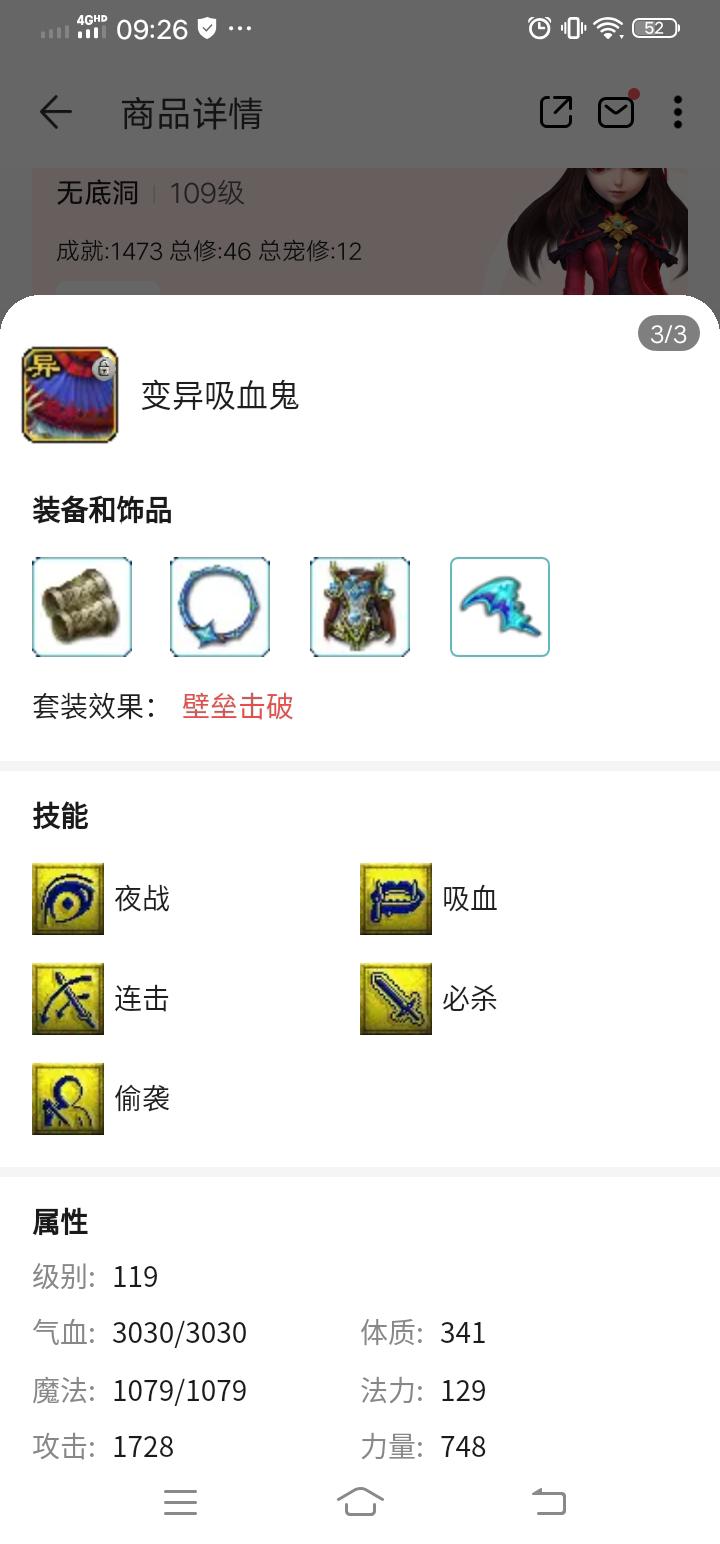This screenshot has width=720, height=1544.
Task: Open the three-dot overflow menu
Action: [x=678, y=112]
